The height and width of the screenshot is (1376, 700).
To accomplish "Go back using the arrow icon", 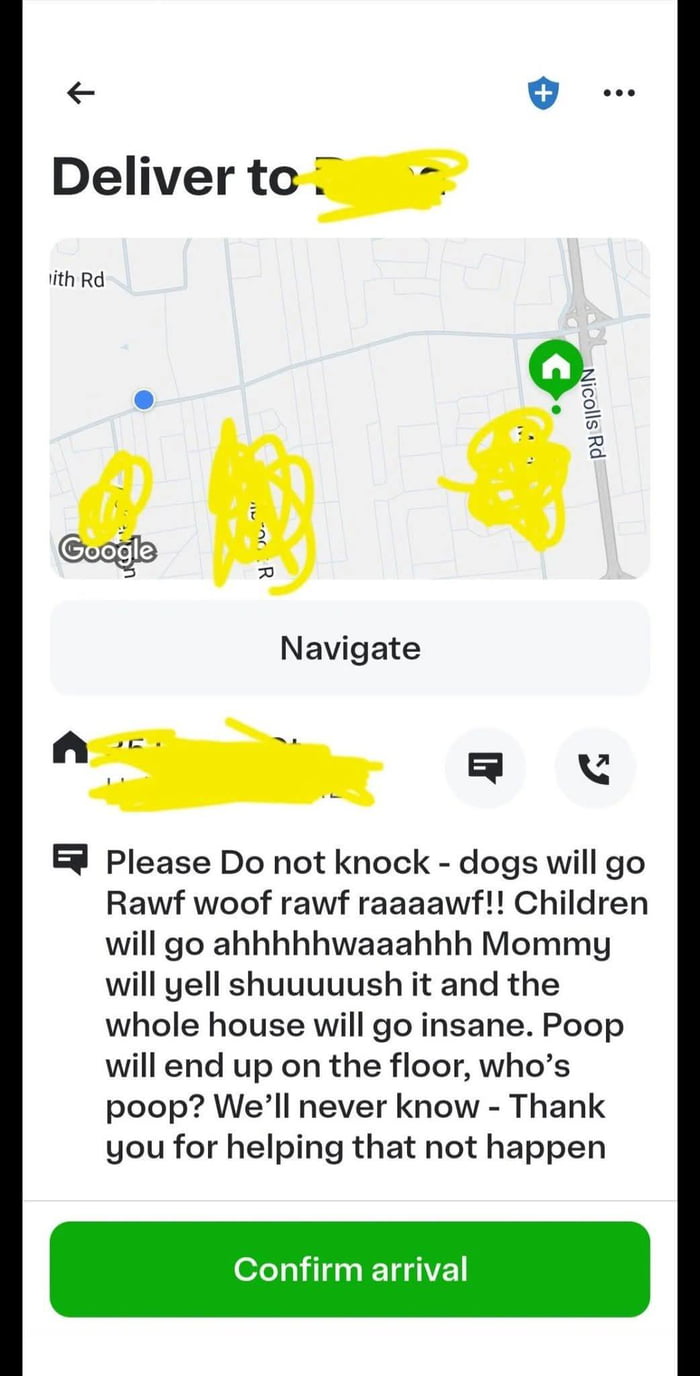I will 81,93.
